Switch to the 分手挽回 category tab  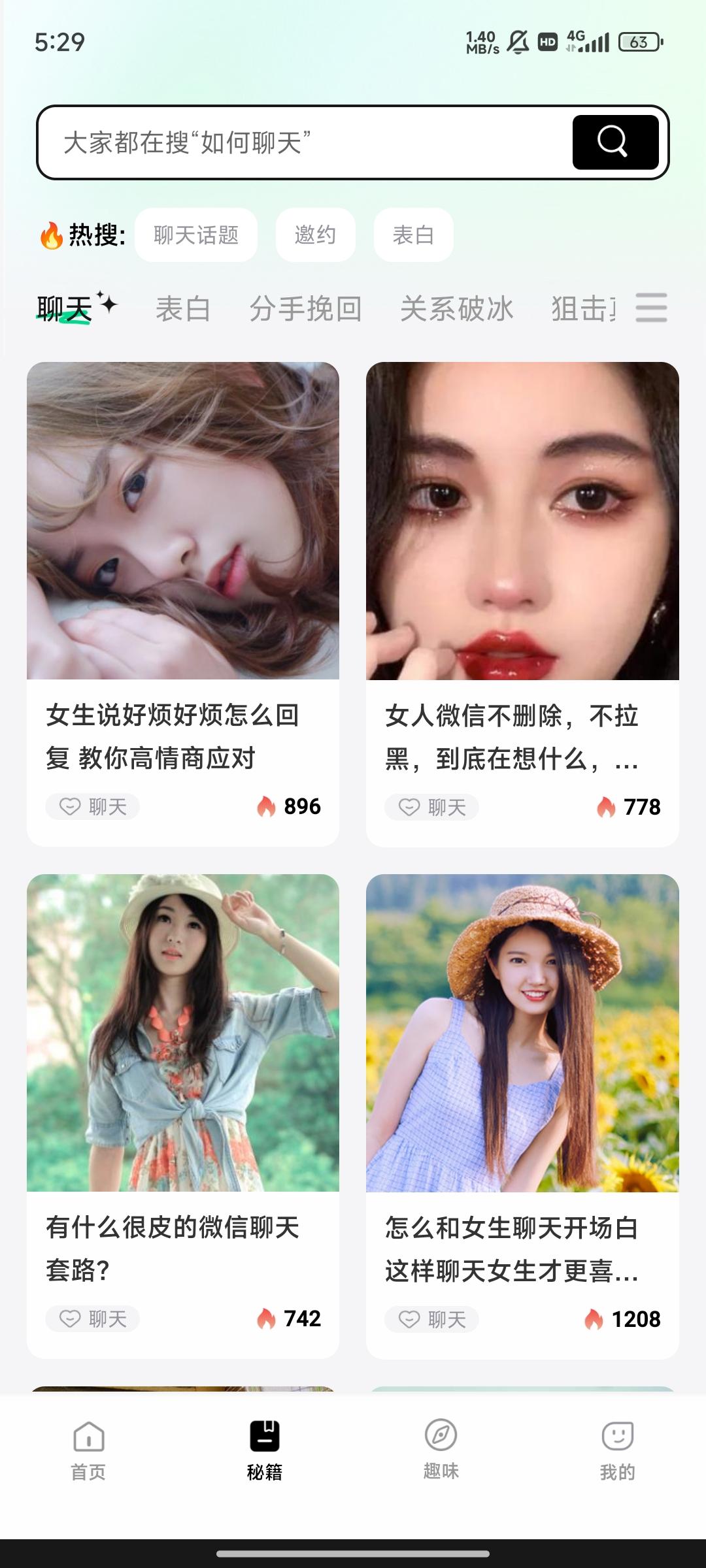[305, 309]
